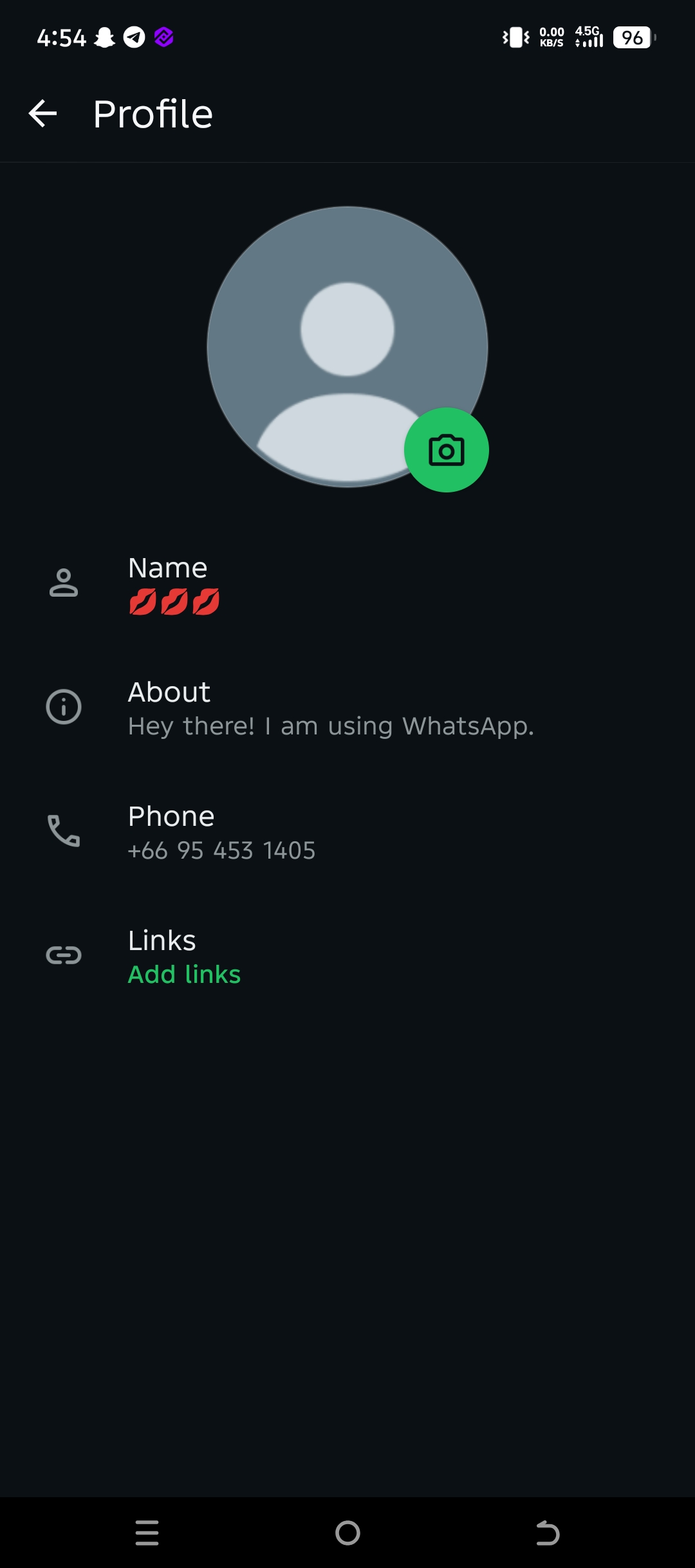This screenshot has width=695, height=1568.
Task: Open the profile picture avatar
Action: click(347, 347)
